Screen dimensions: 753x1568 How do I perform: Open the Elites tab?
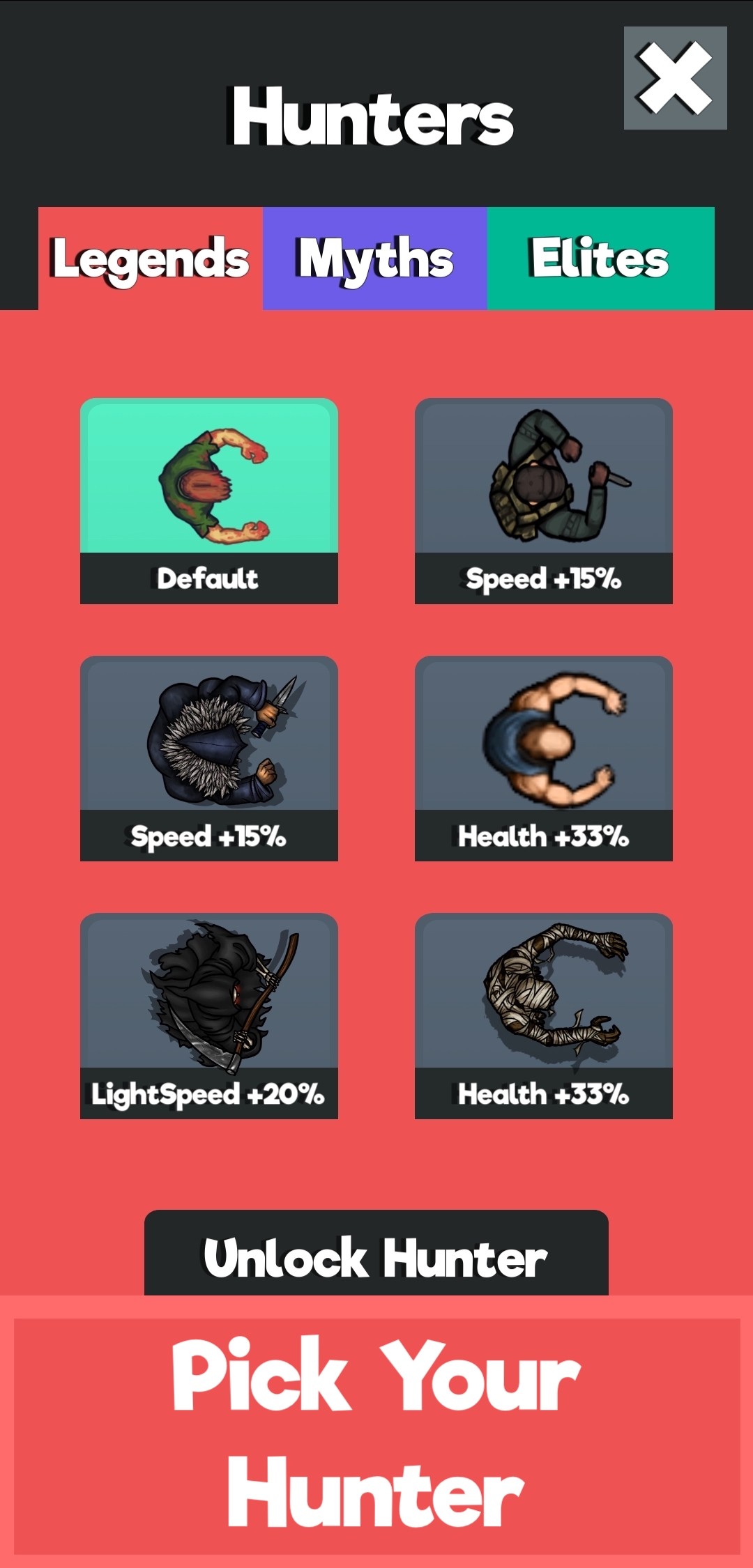tap(600, 259)
